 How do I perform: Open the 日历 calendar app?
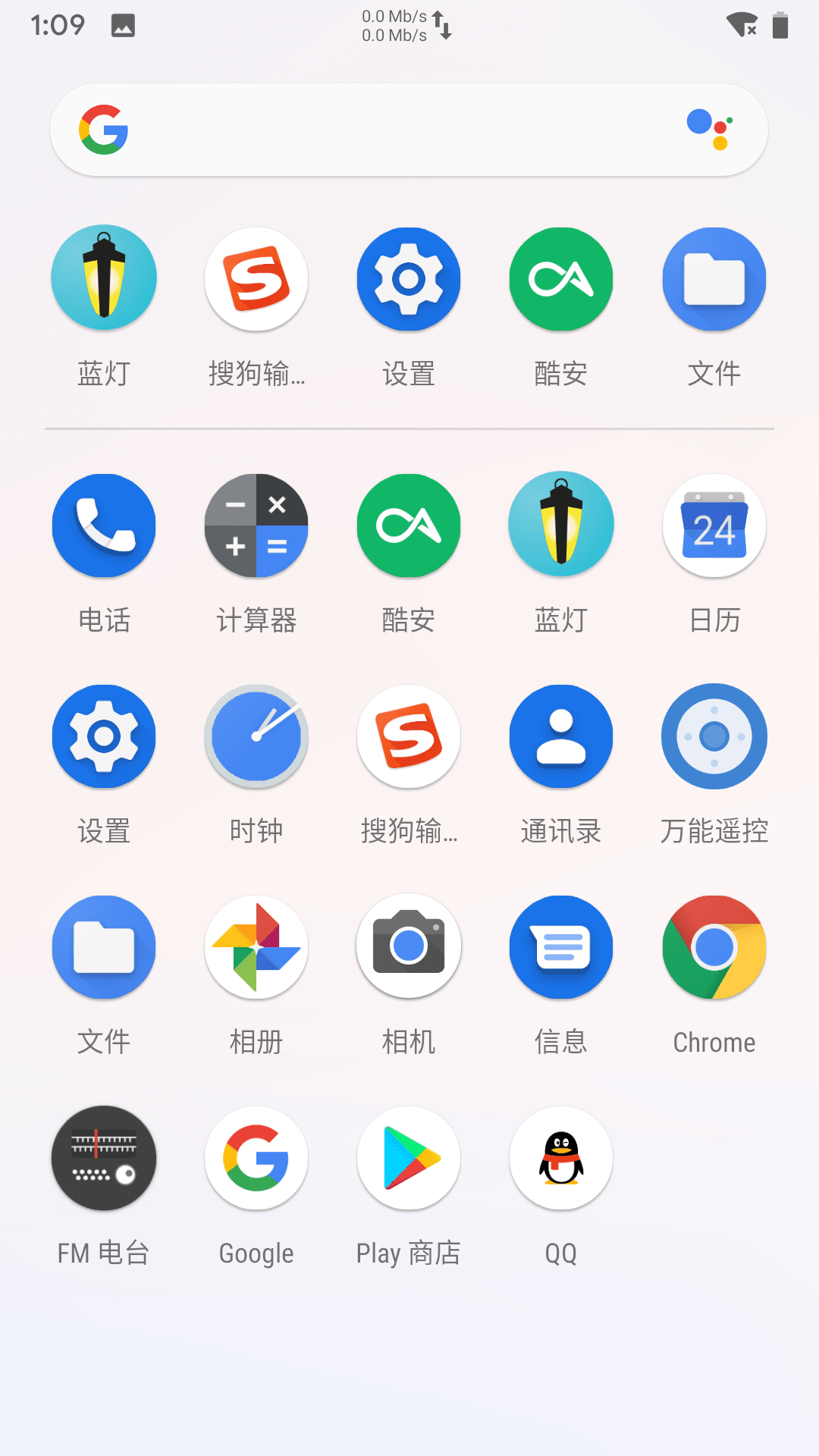(x=714, y=526)
